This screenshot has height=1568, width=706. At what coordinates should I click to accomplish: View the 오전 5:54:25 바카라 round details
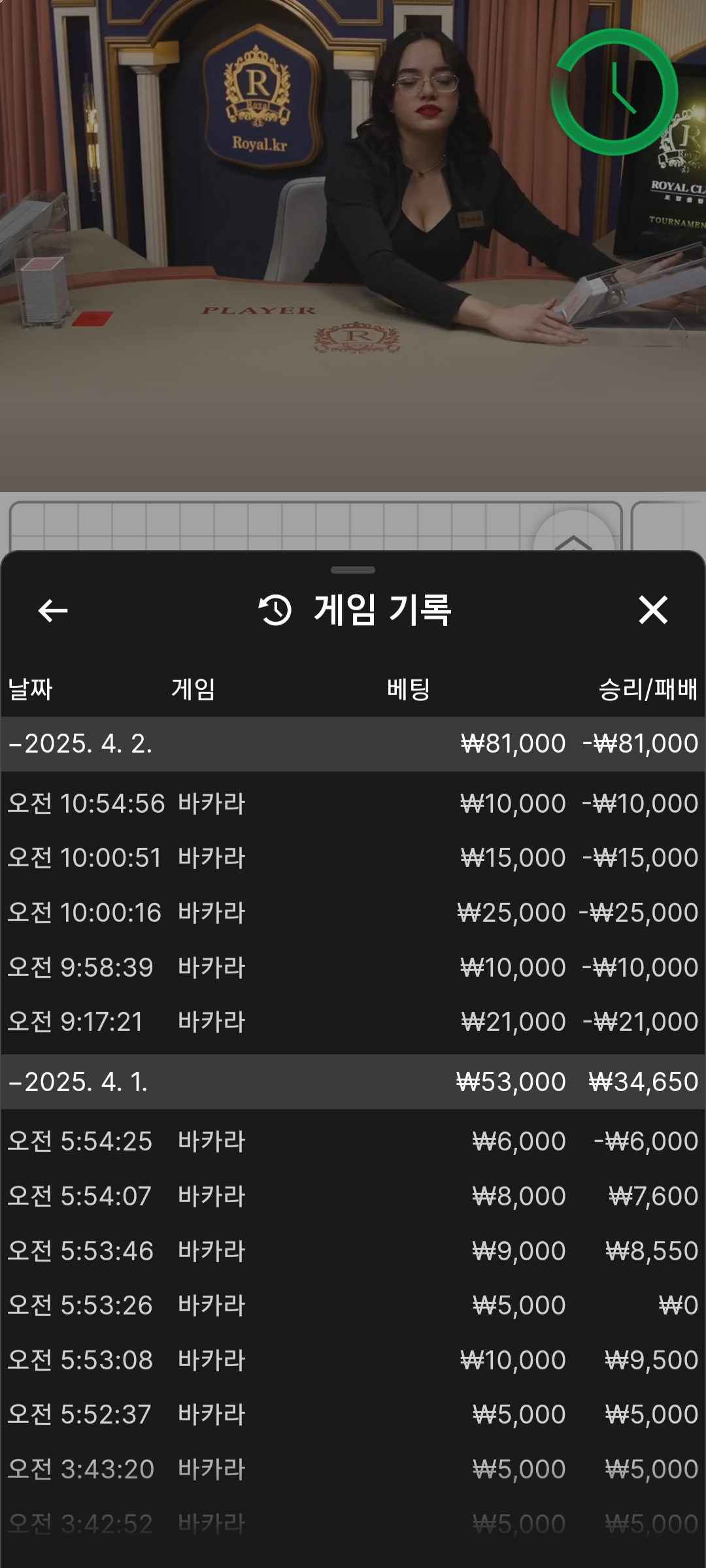353,1141
